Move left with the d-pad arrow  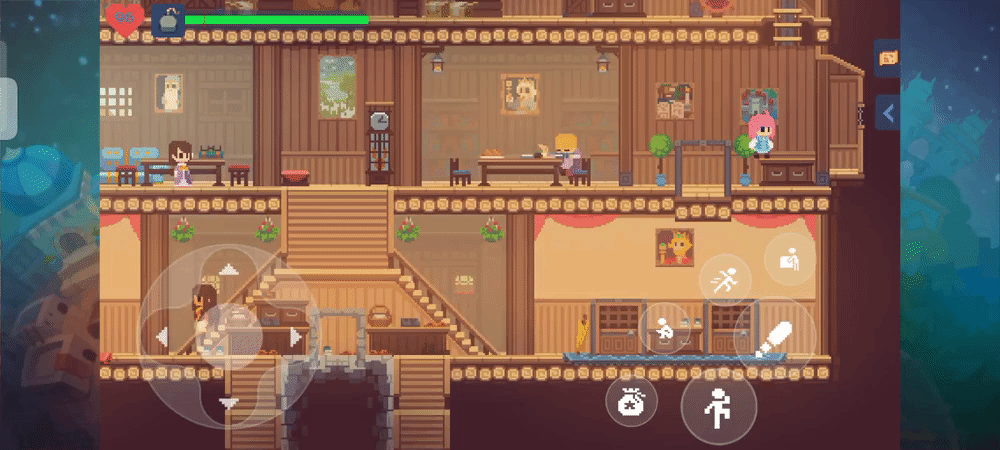coord(161,337)
